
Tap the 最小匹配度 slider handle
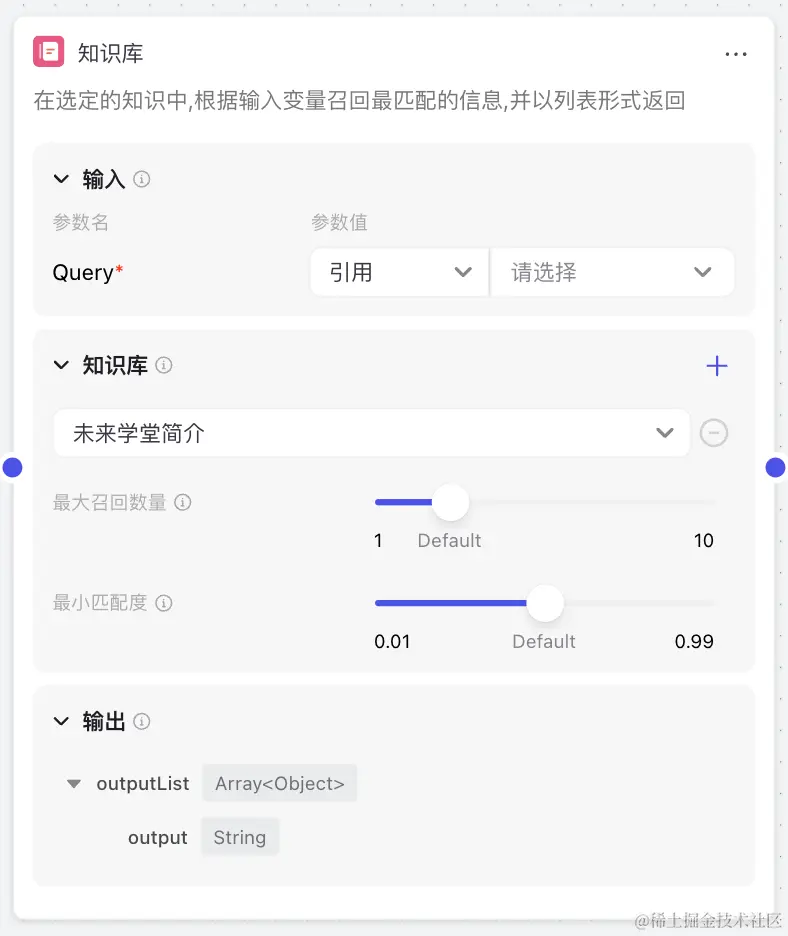pos(545,603)
